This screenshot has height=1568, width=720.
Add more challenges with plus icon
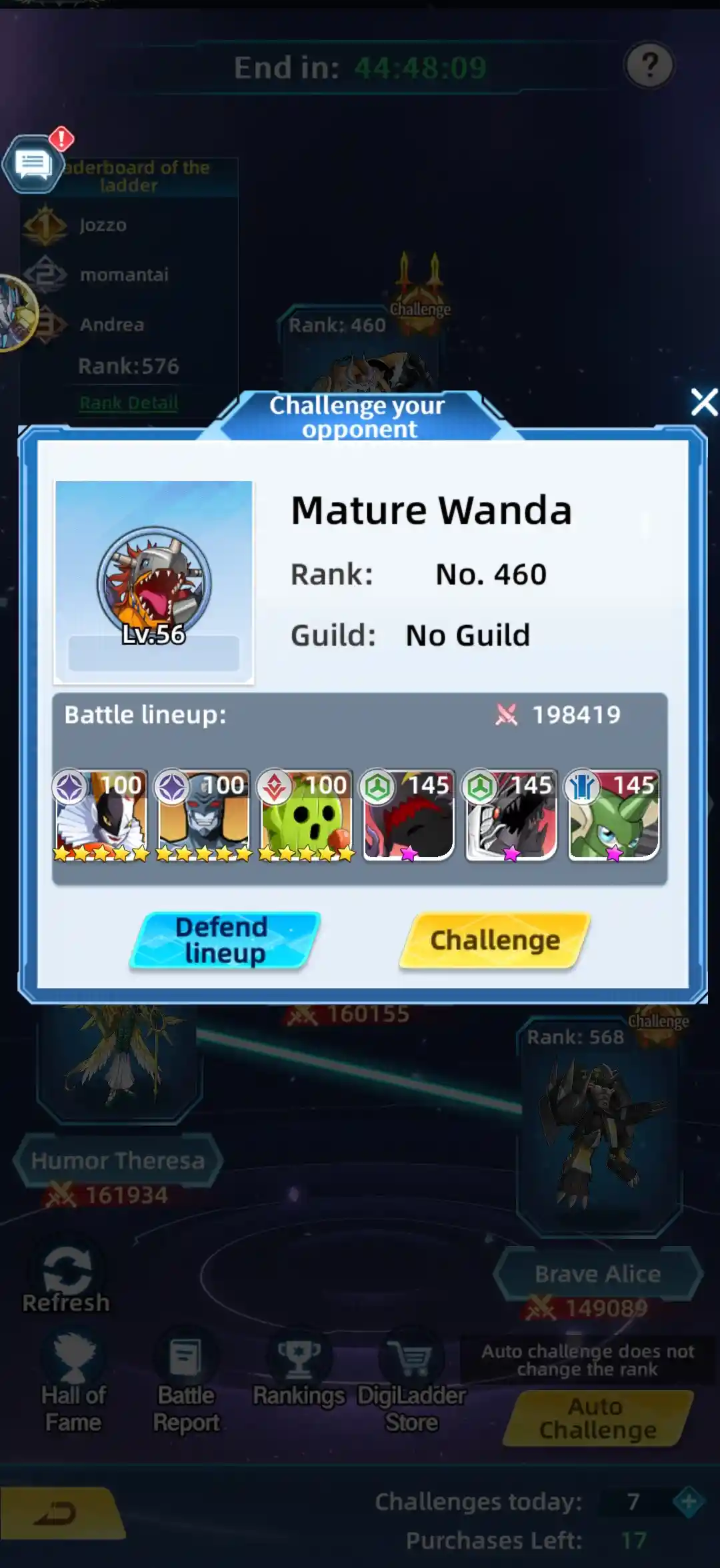tap(687, 1502)
